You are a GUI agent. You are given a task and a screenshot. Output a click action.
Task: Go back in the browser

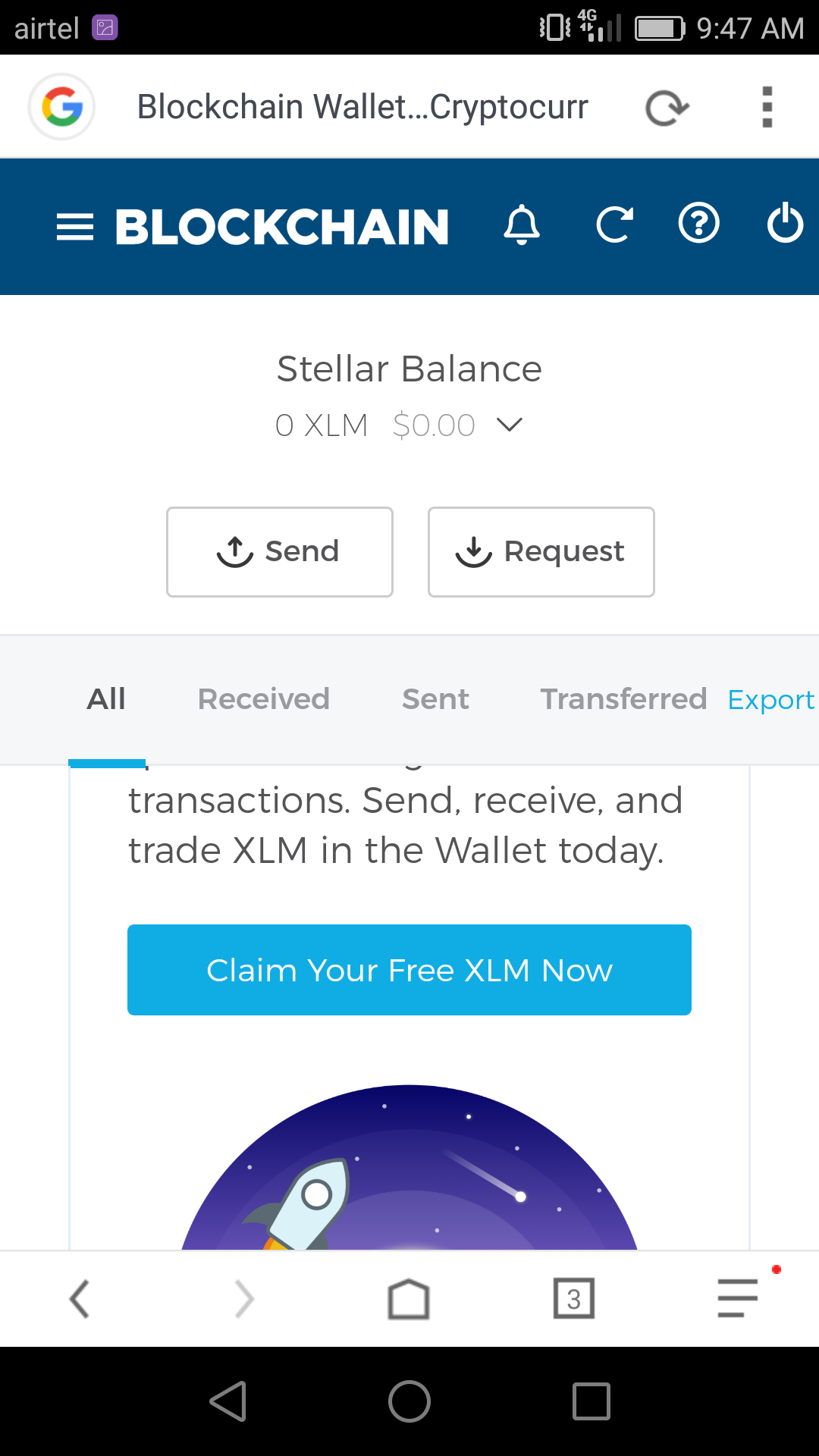(80, 1299)
